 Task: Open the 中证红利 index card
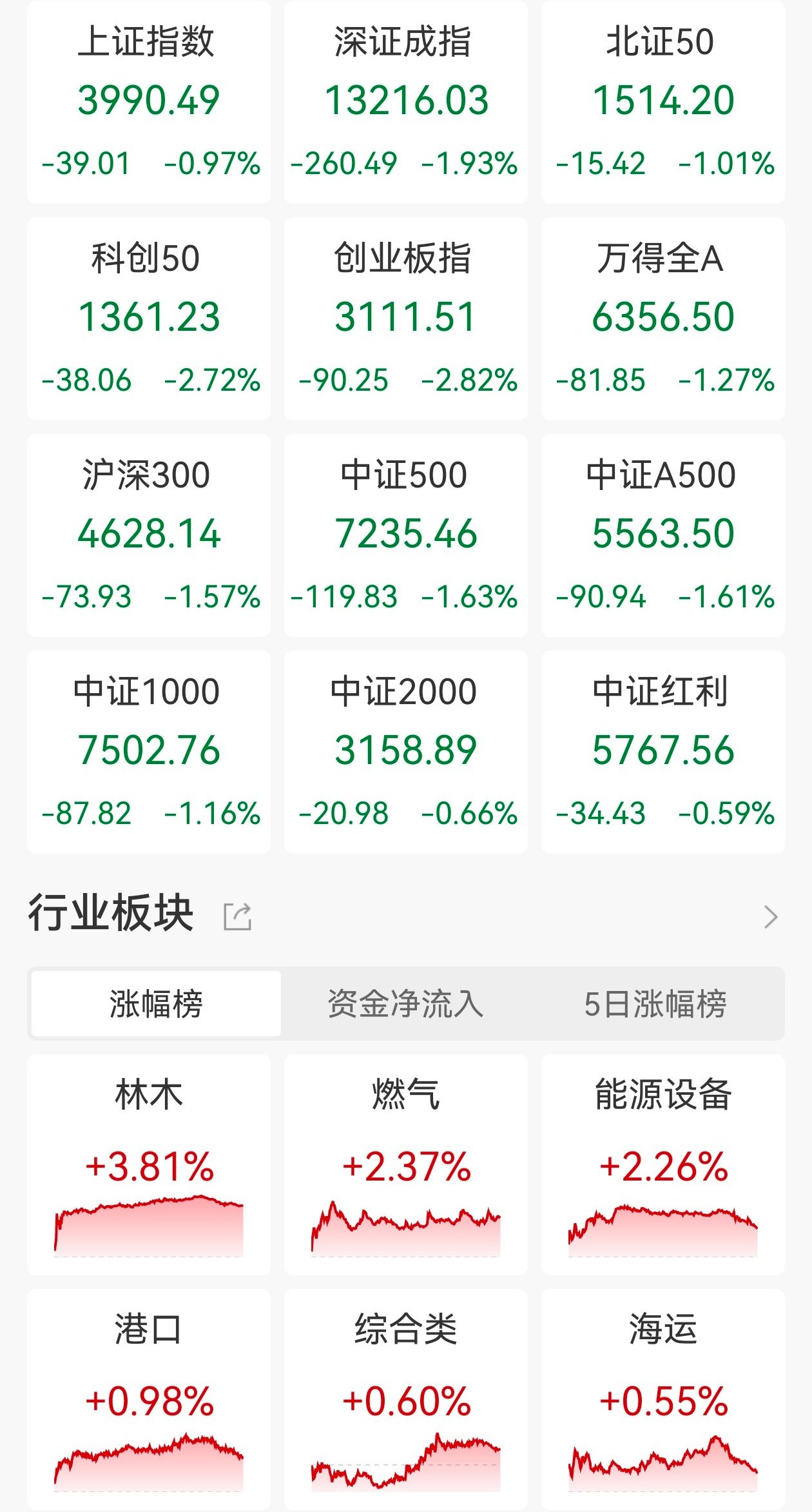coord(662,752)
